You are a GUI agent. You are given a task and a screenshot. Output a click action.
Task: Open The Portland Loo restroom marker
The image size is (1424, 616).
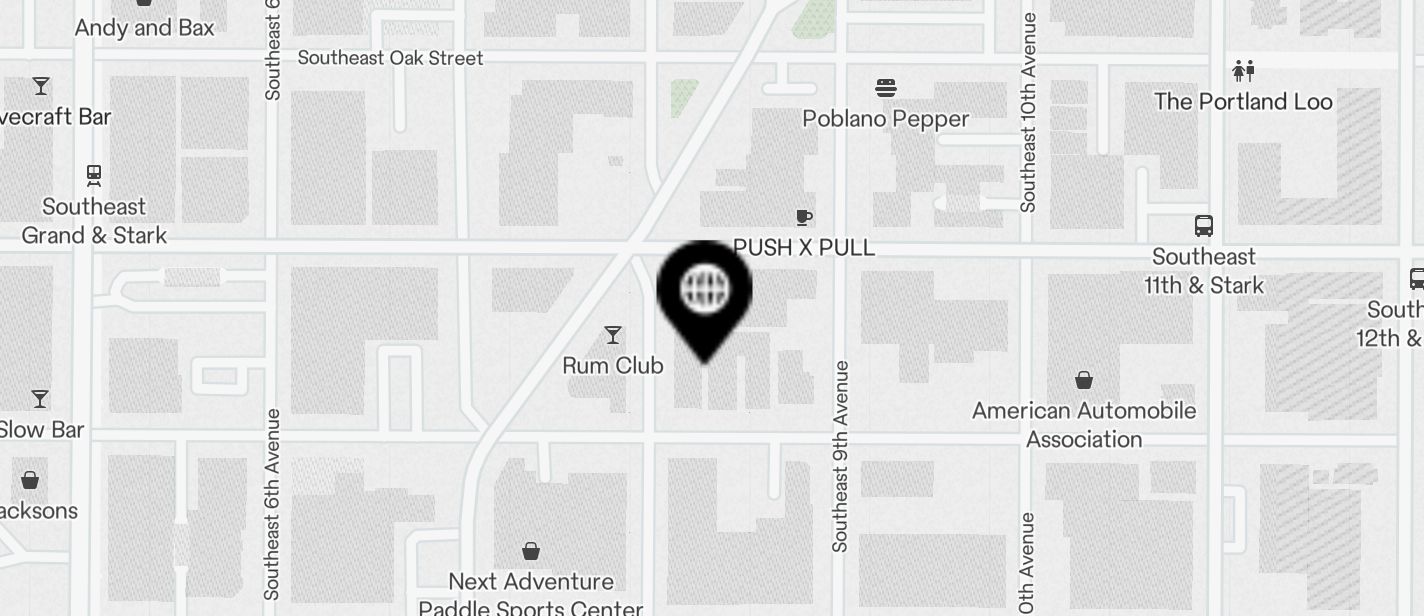(1244, 71)
